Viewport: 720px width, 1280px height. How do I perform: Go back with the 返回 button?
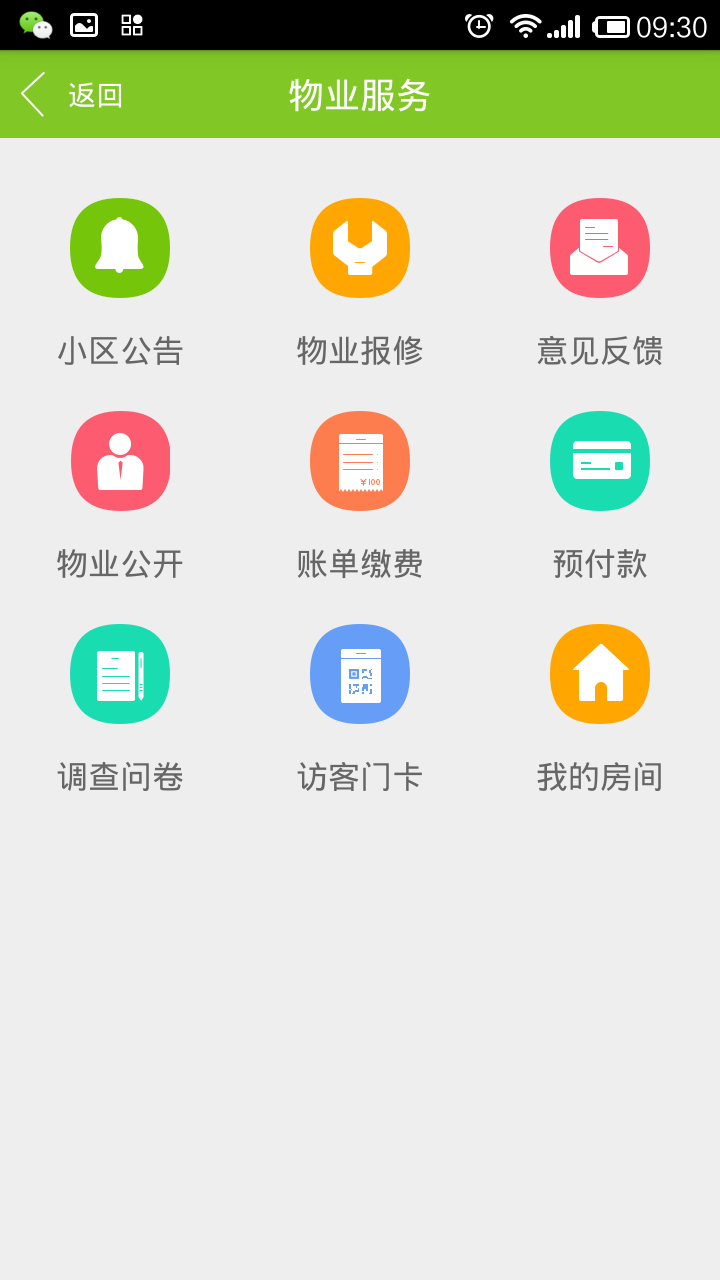tap(72, 95)
